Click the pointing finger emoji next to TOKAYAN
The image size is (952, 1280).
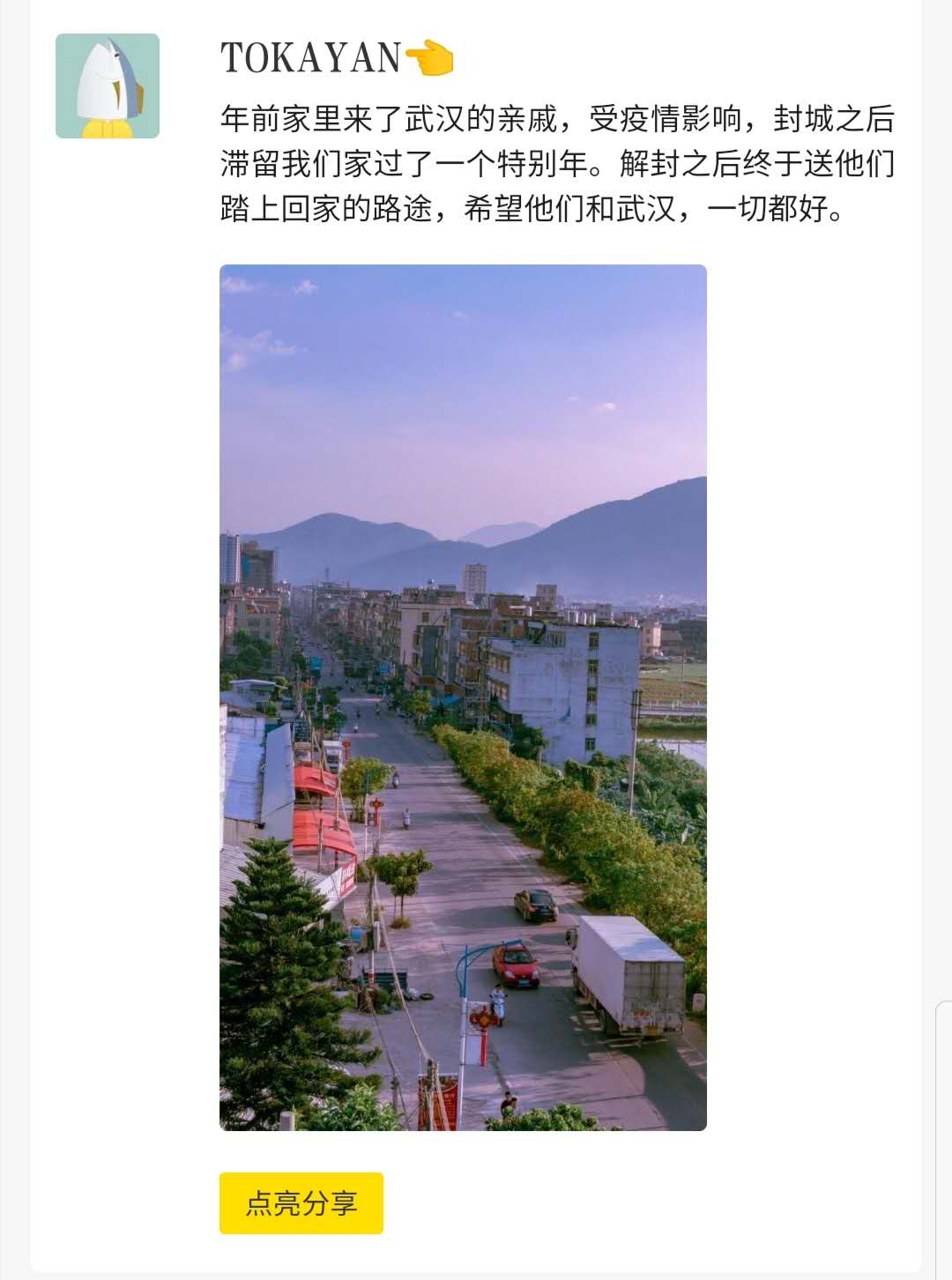(x=431, y=56)
